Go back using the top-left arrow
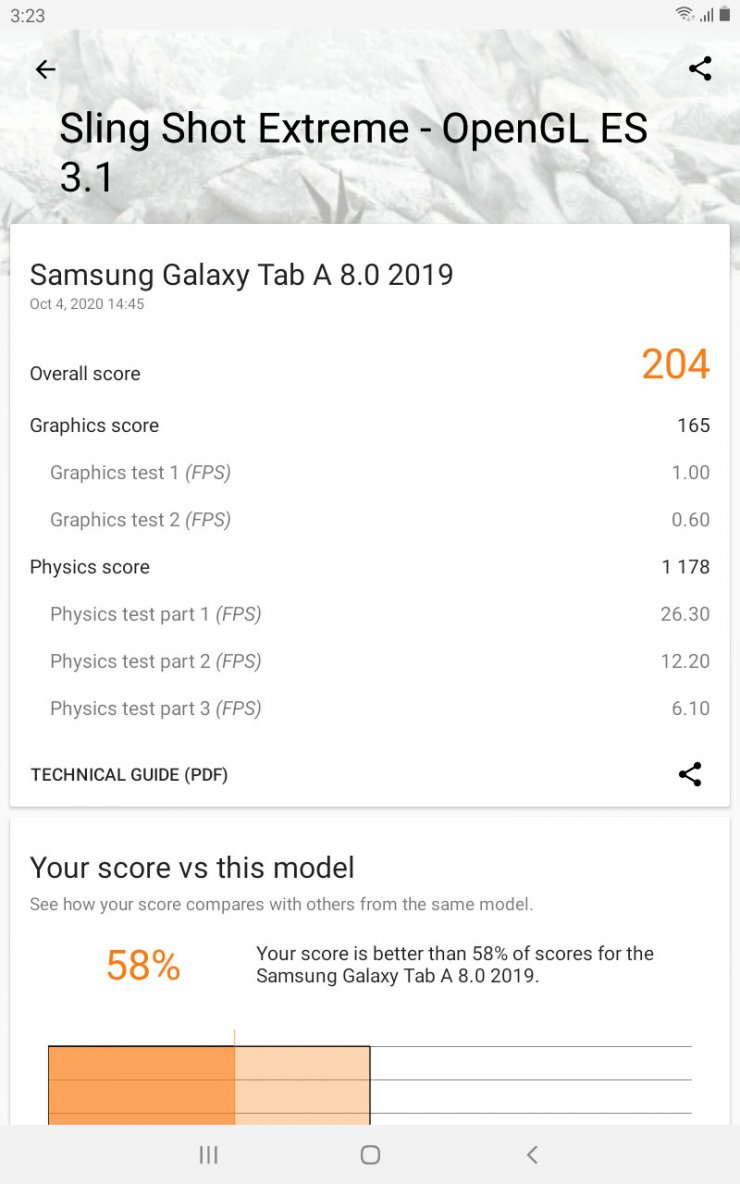740x1184 pixels. click(x=45, y=69)
